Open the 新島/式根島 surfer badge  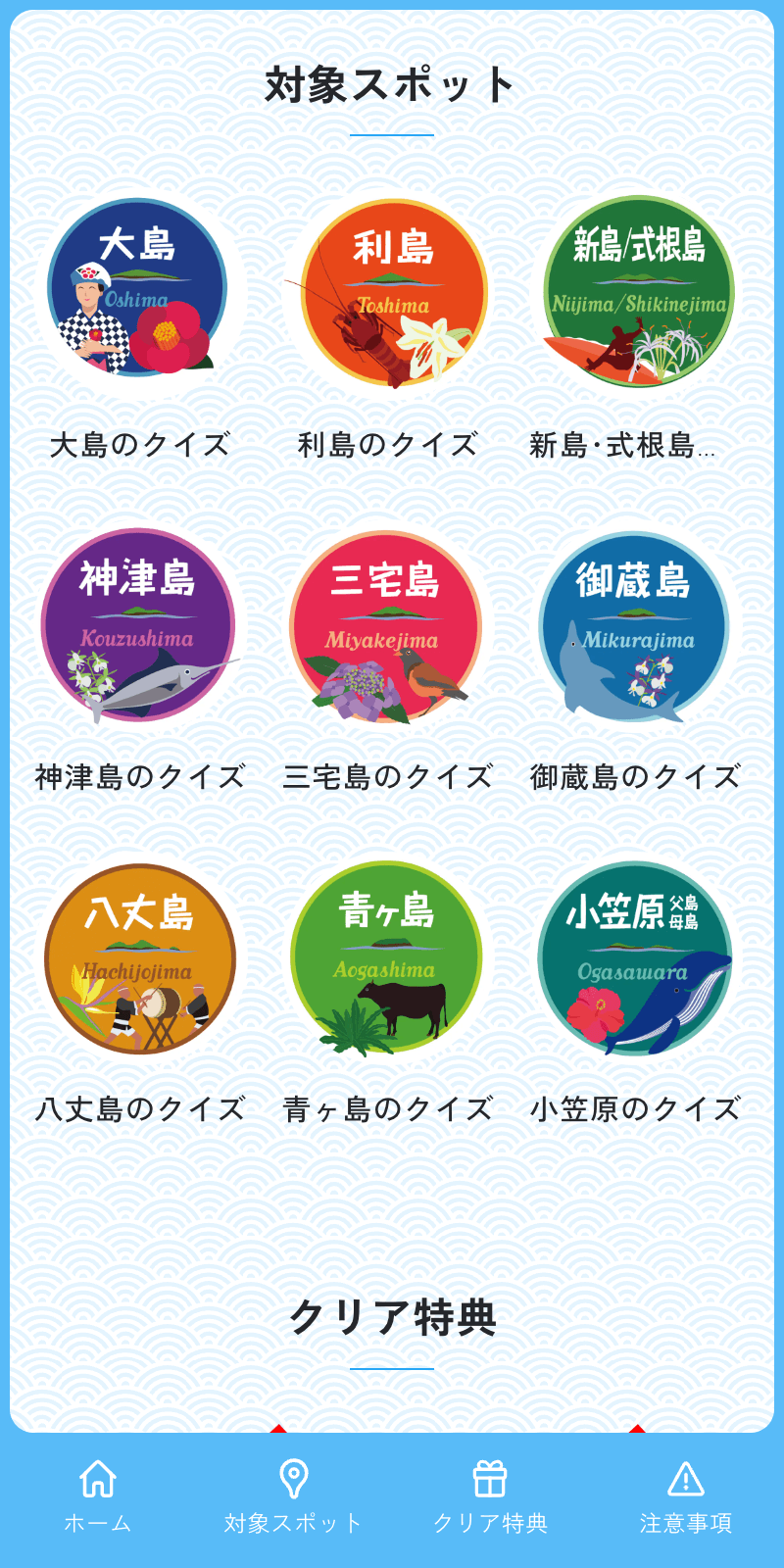point(637,294)
